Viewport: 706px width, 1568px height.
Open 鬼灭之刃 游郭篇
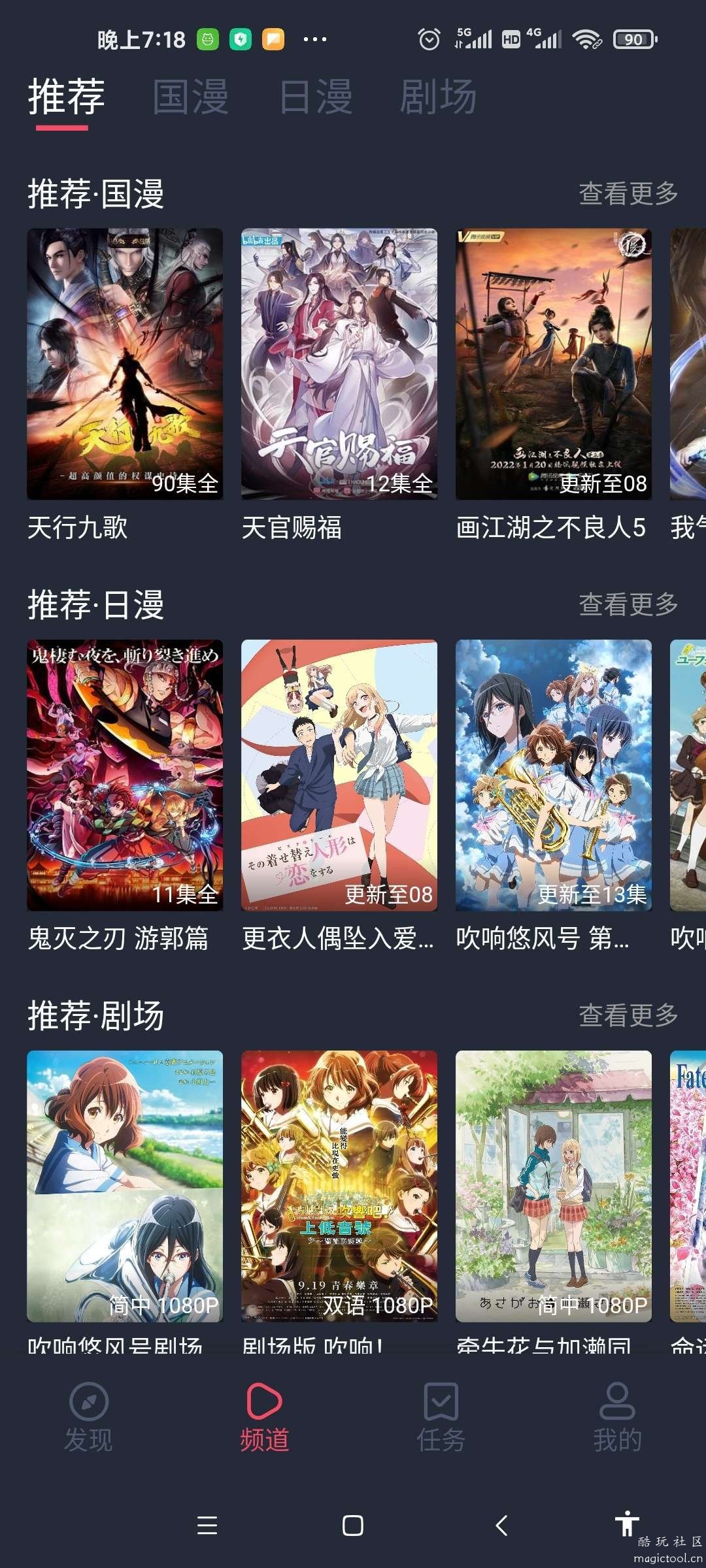(x=125, y=775)
